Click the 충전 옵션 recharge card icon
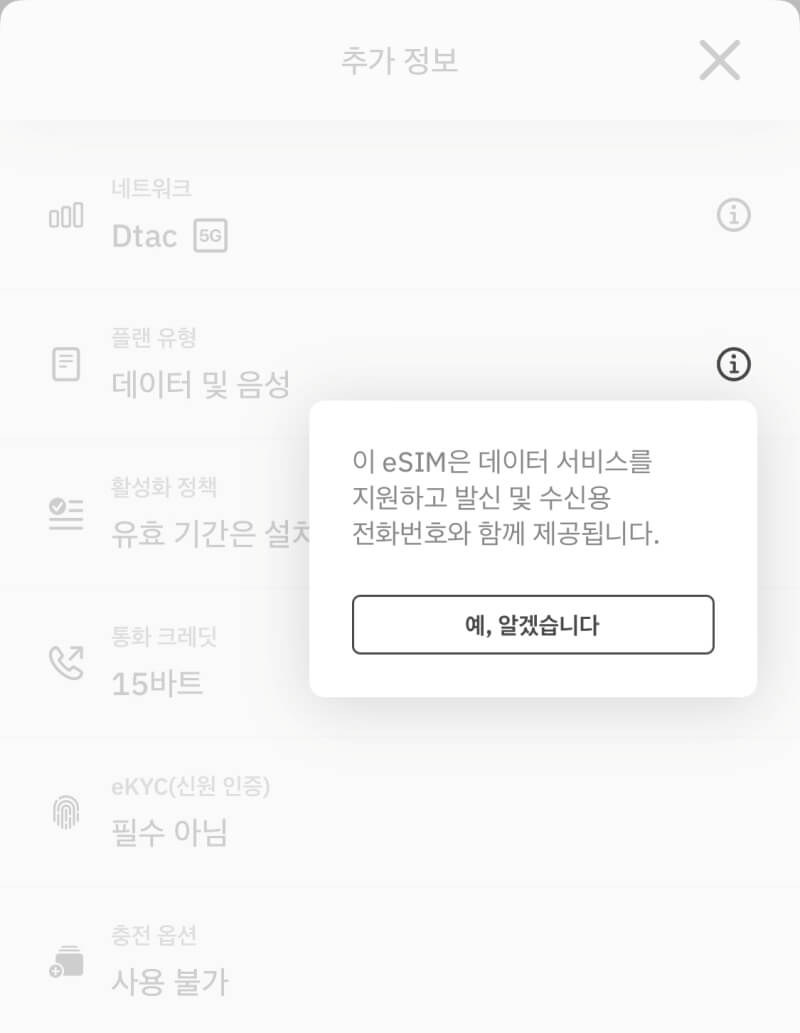 click(x=66, y=961)
